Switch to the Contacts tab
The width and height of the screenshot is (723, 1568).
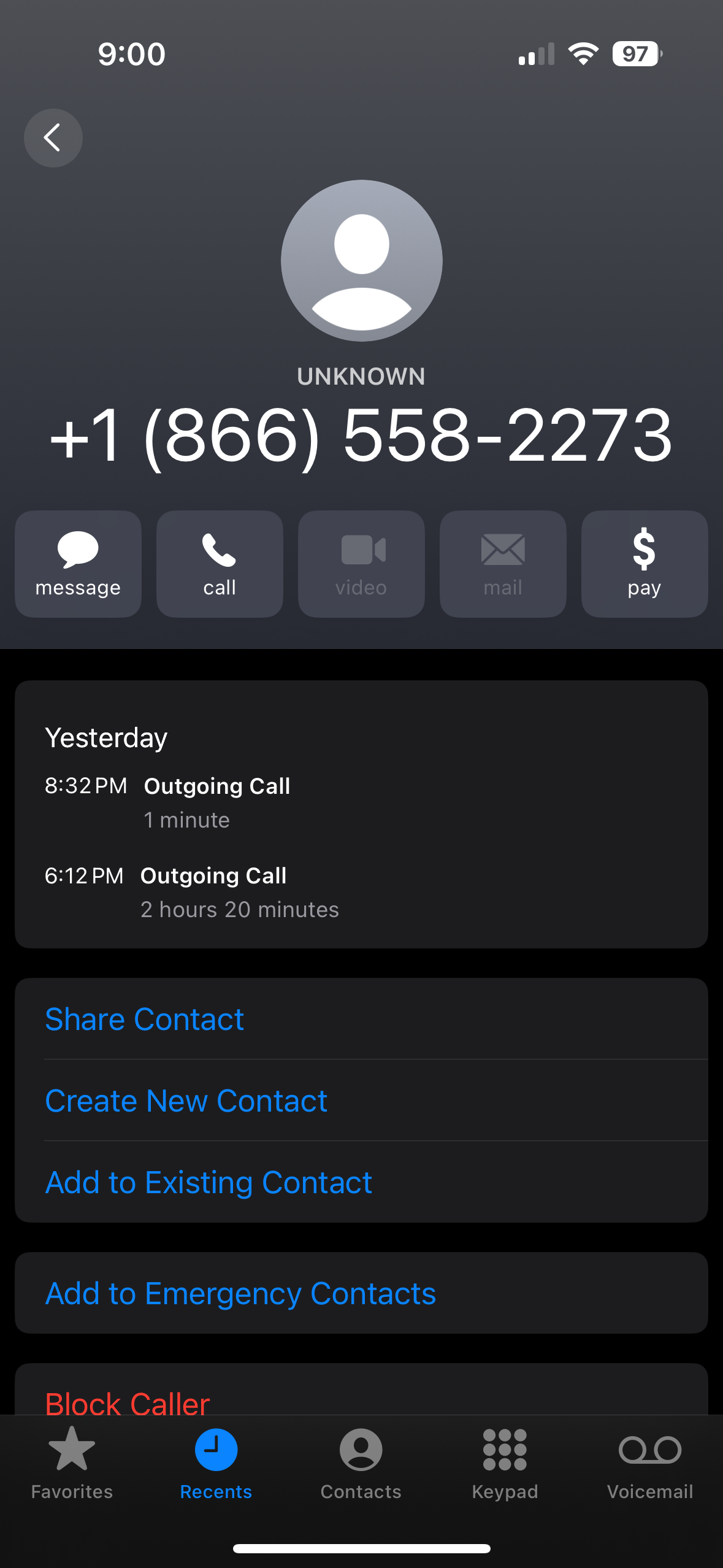(x=361, y=1463)
